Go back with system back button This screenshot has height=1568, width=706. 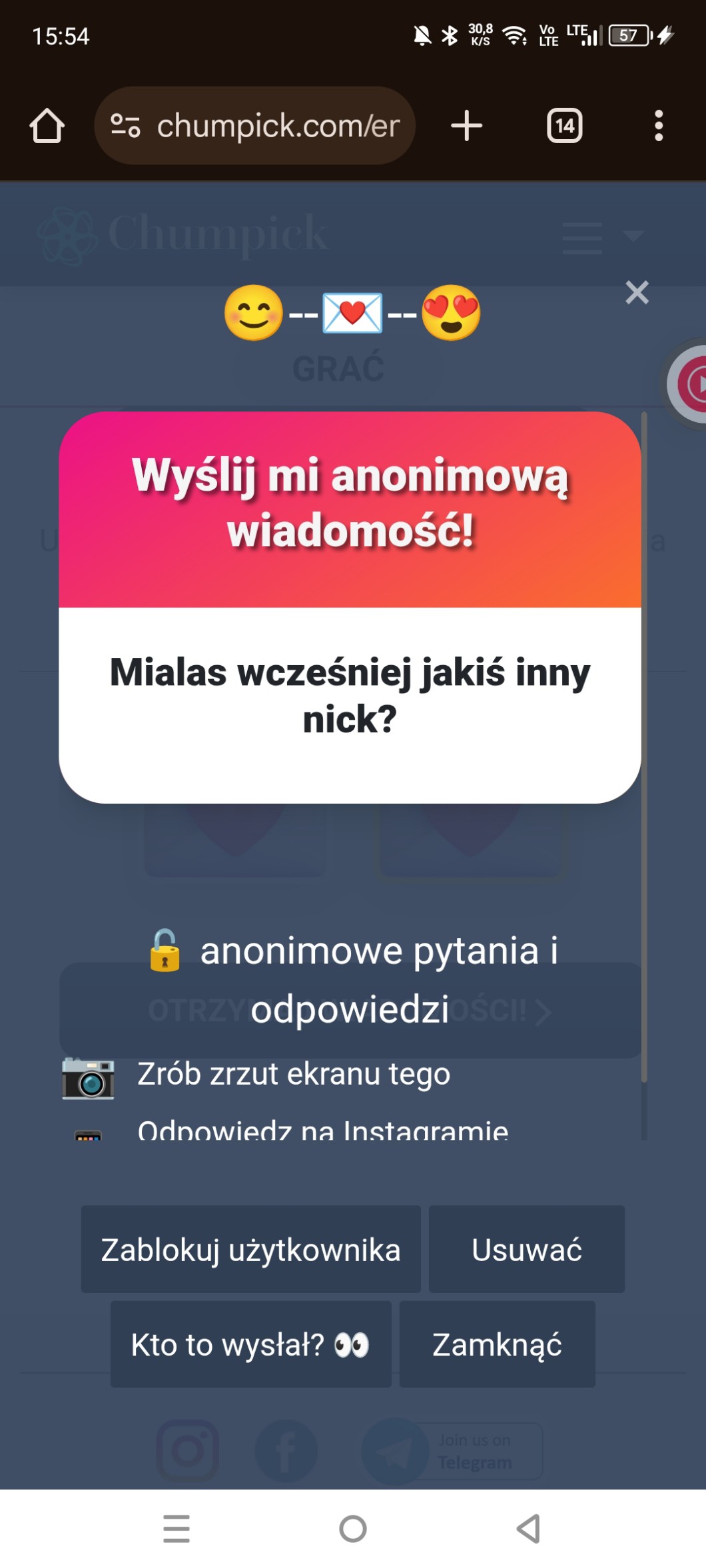tap(529, 1529)
